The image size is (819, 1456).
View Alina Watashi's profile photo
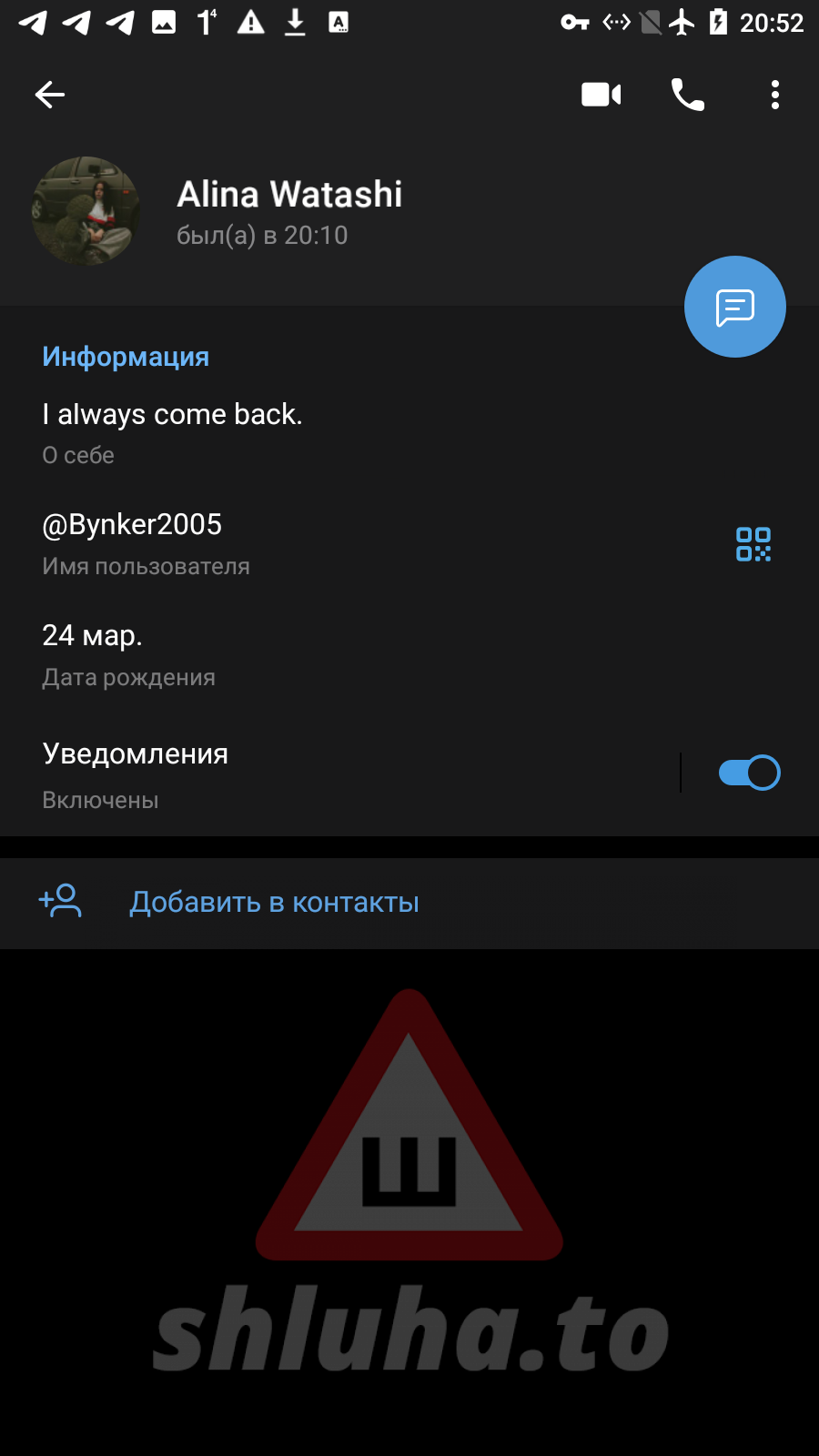[86, 211]
